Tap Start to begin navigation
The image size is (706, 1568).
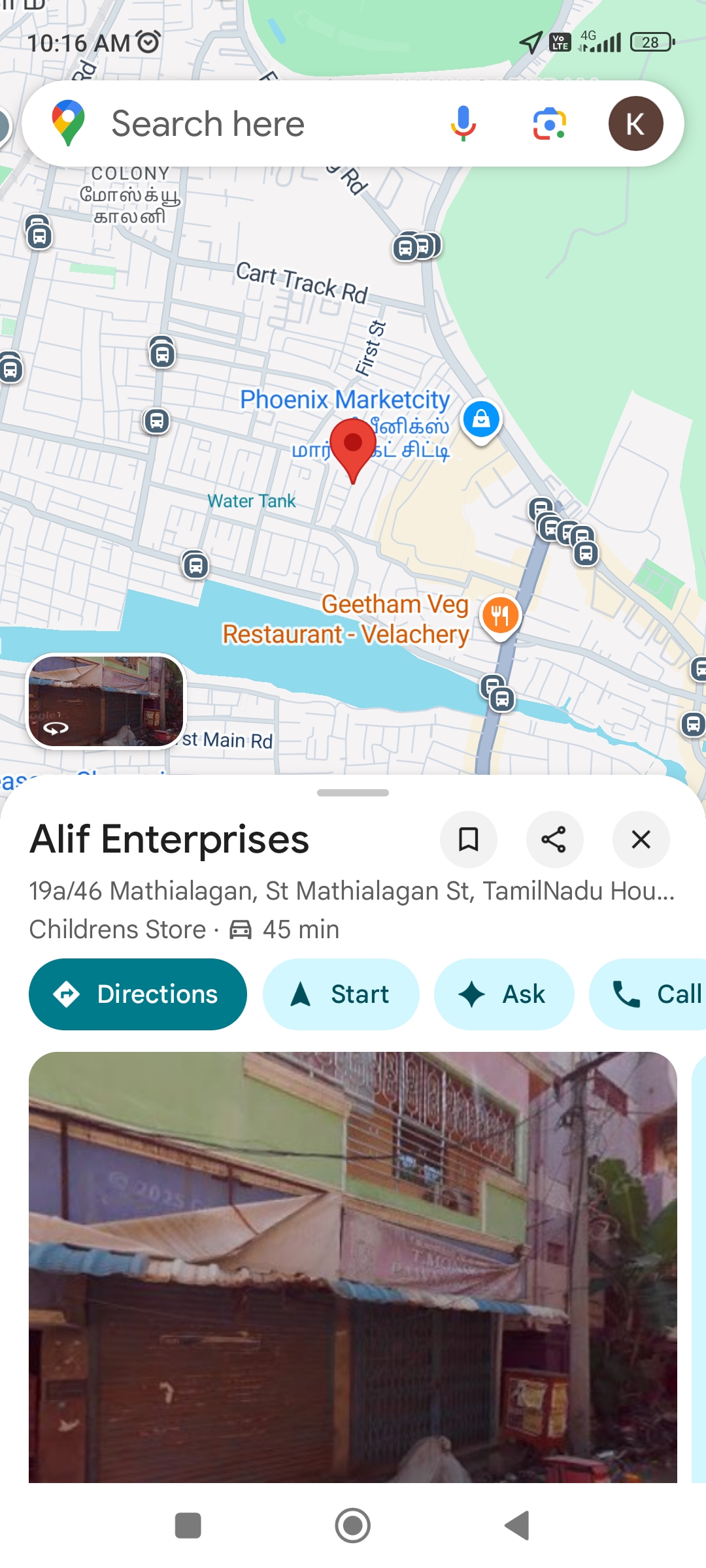click(x=341, y=994)
